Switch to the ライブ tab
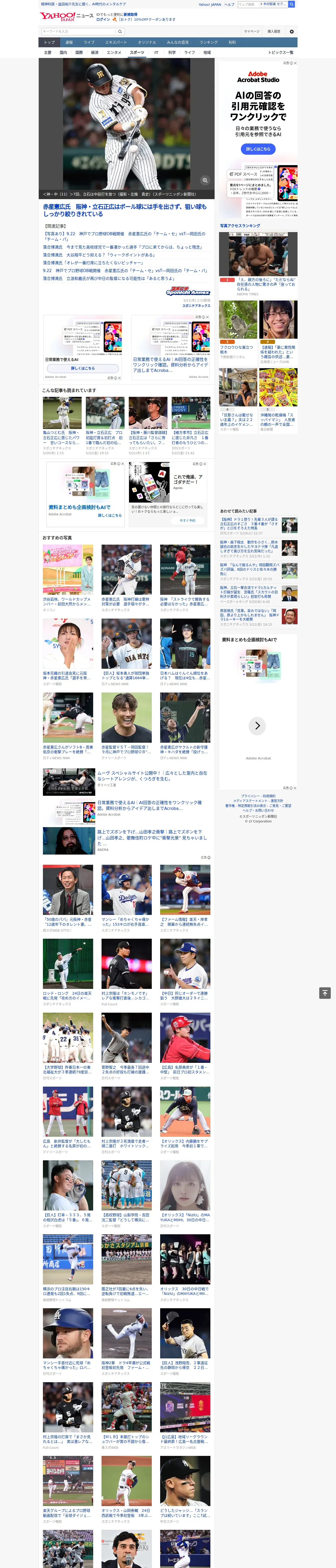Screen dimensions: 336x1568 pyautogui.click(x=89, y=43)
